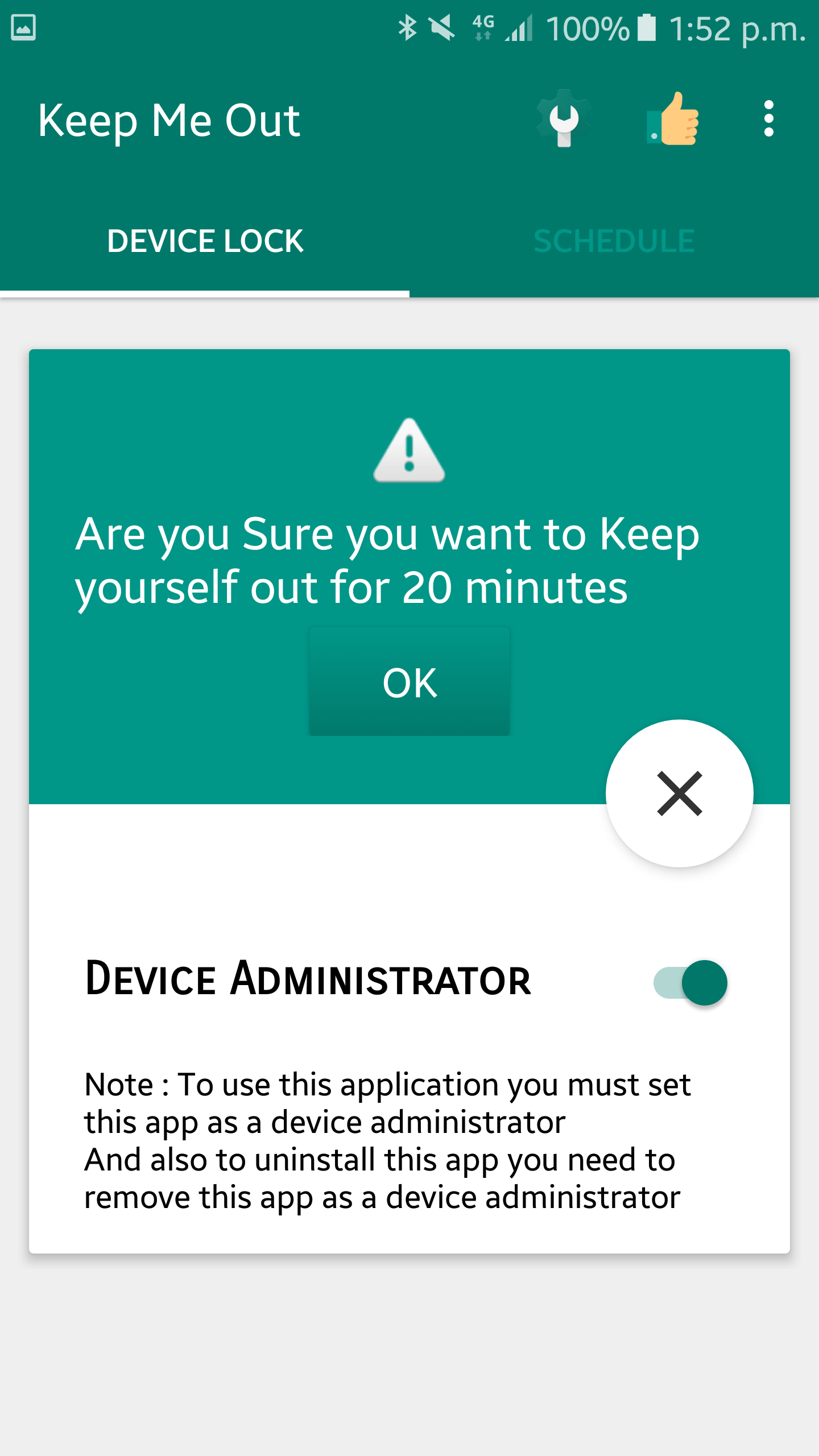Open the overflow menu
Image resolution: width=819 pixels, height=1456 pixels.
point(768,119)
